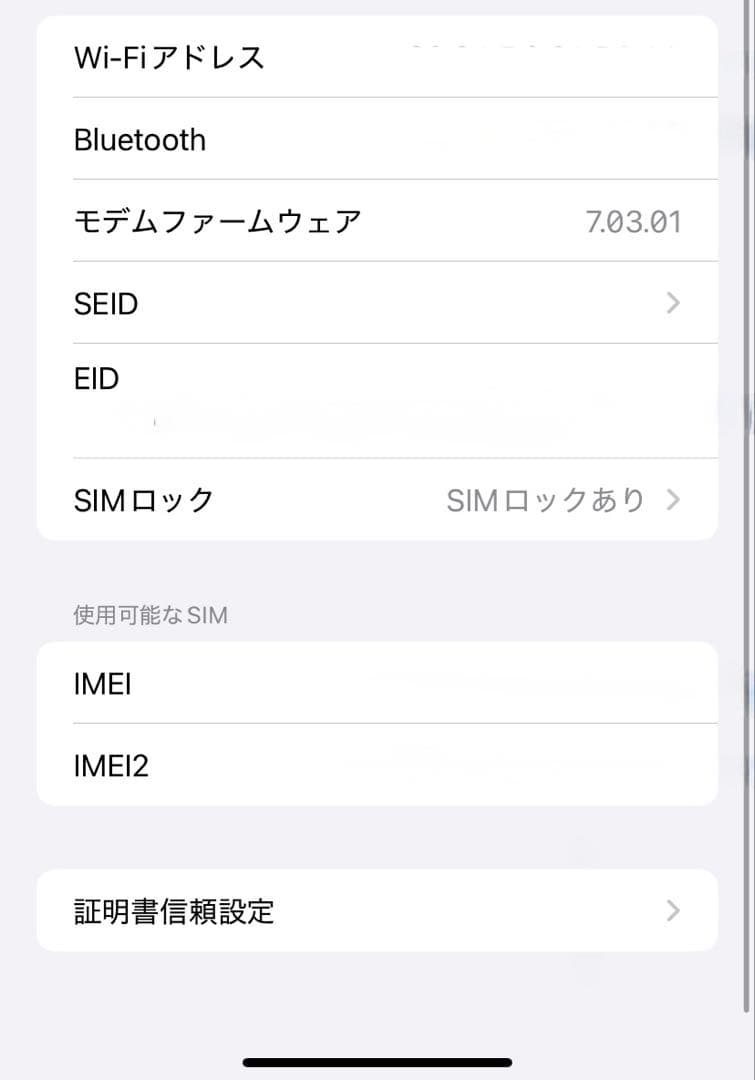Open the SEID details screen

[x=377, y=303]
